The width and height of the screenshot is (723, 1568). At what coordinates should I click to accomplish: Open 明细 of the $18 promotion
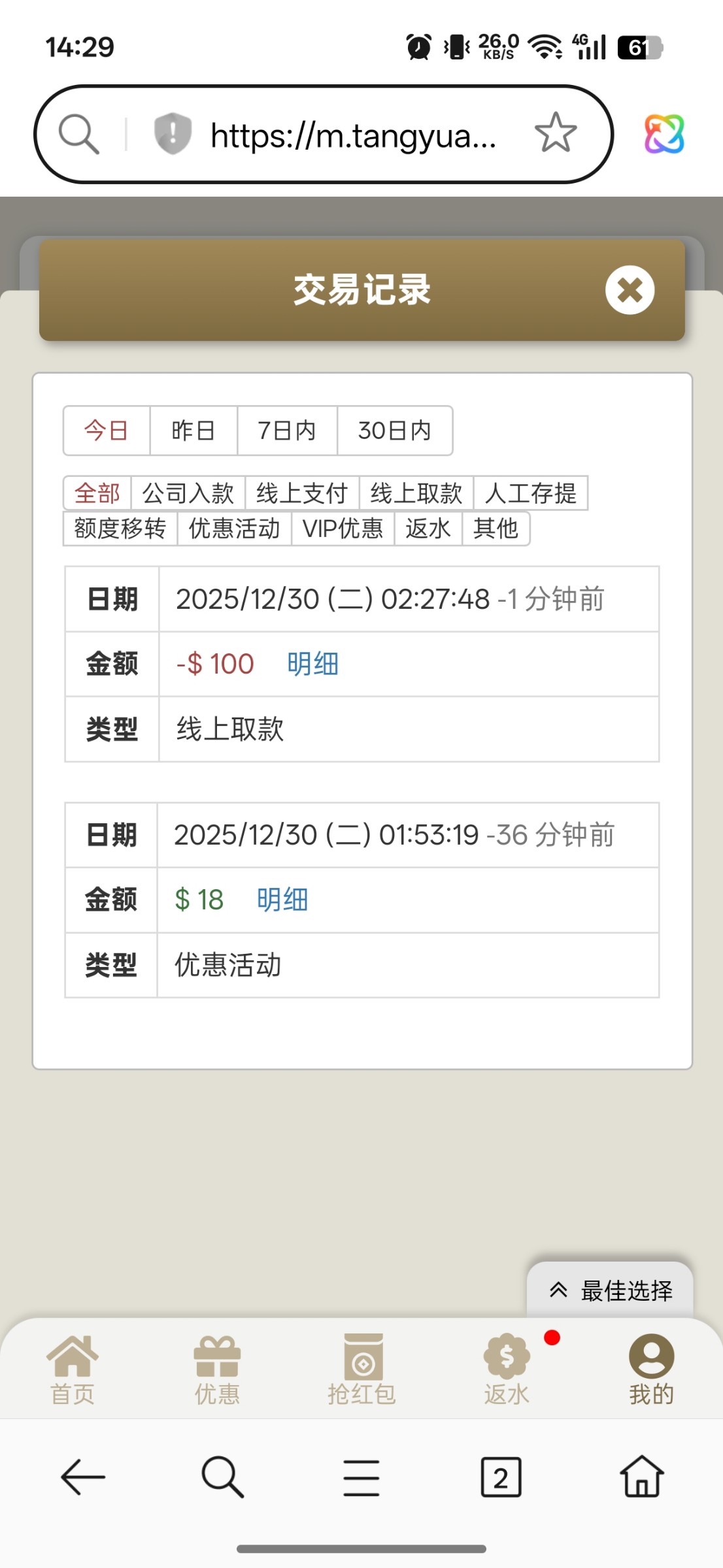pyautogui.click(x=282, y=900)
